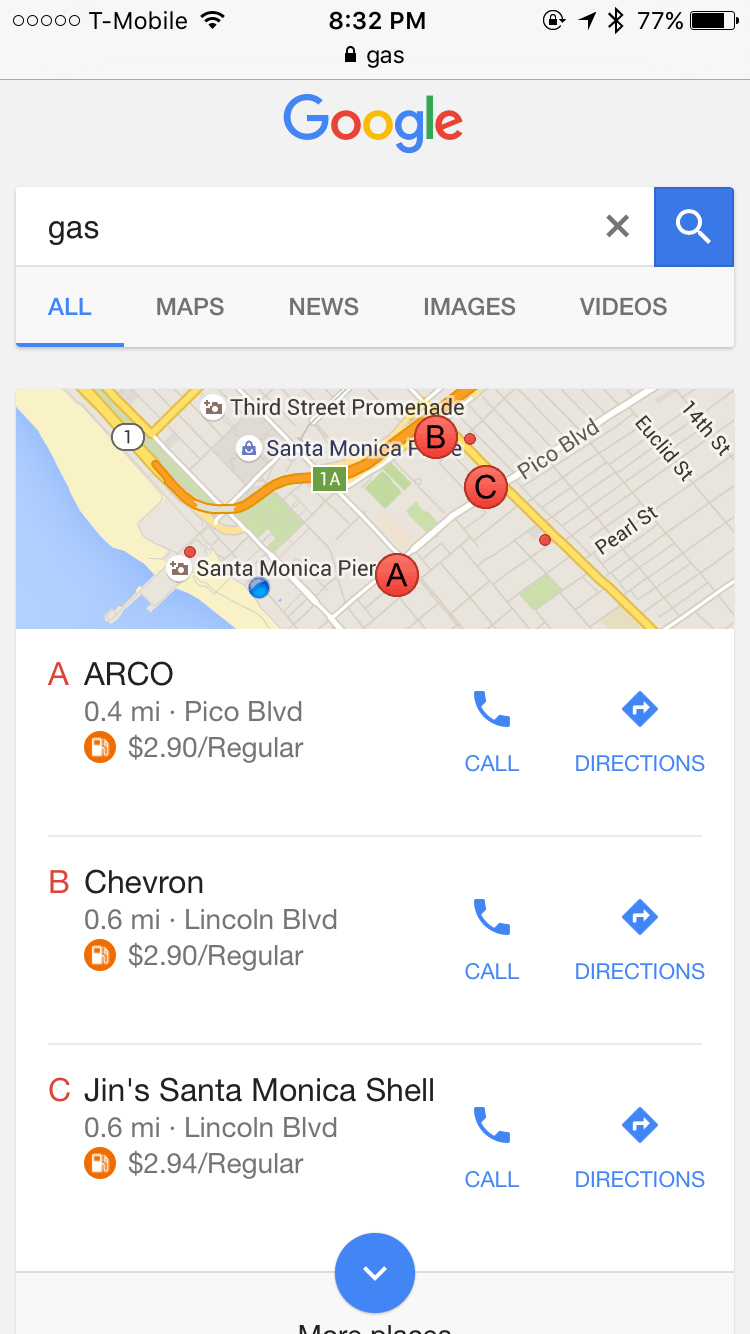Tap the Directions icon for ARCO
Viewport: 750px width, 1334px height.
(639, 710)
